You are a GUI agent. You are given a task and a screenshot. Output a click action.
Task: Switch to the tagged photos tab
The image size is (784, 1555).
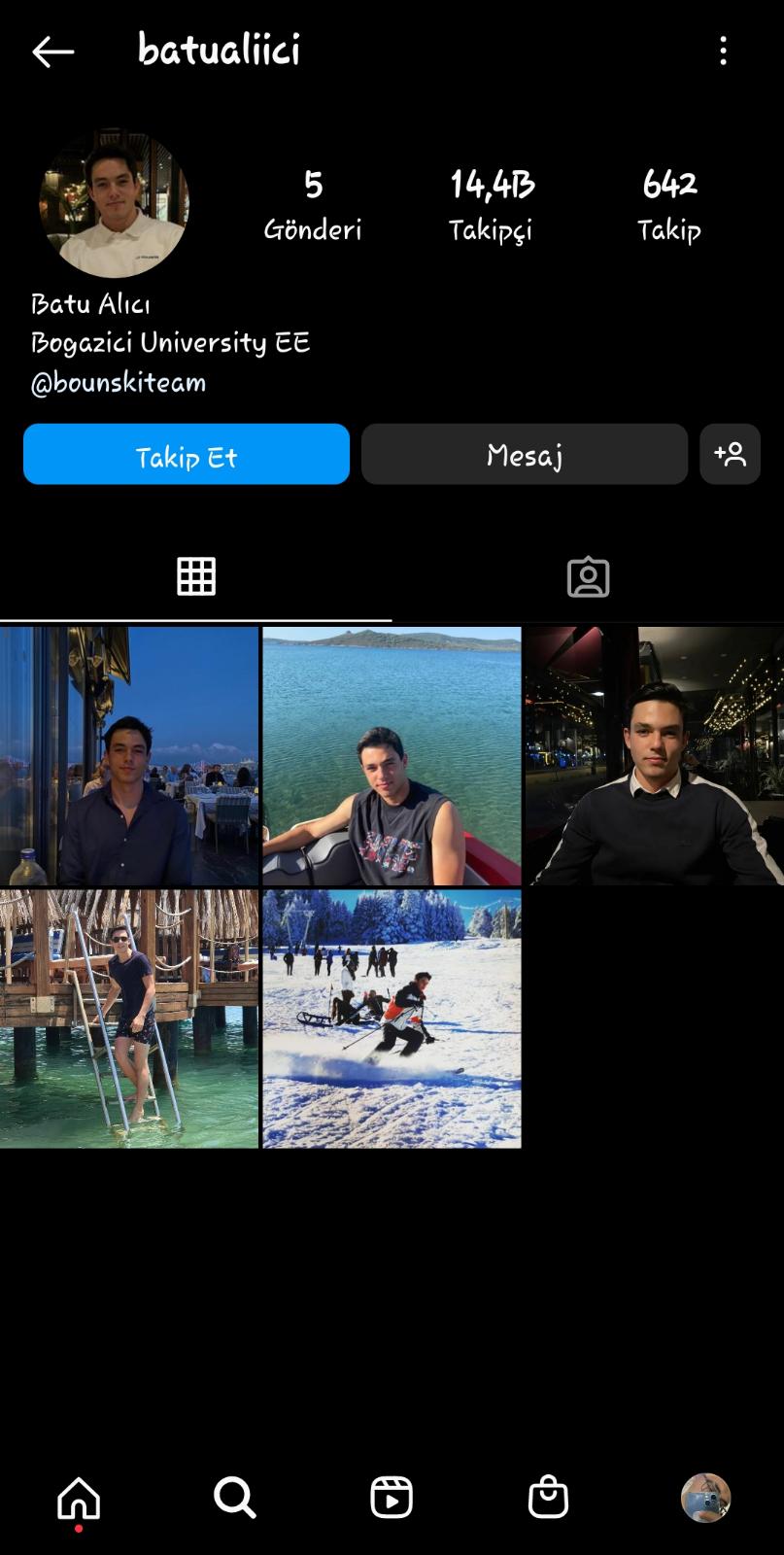click(588, 577)
